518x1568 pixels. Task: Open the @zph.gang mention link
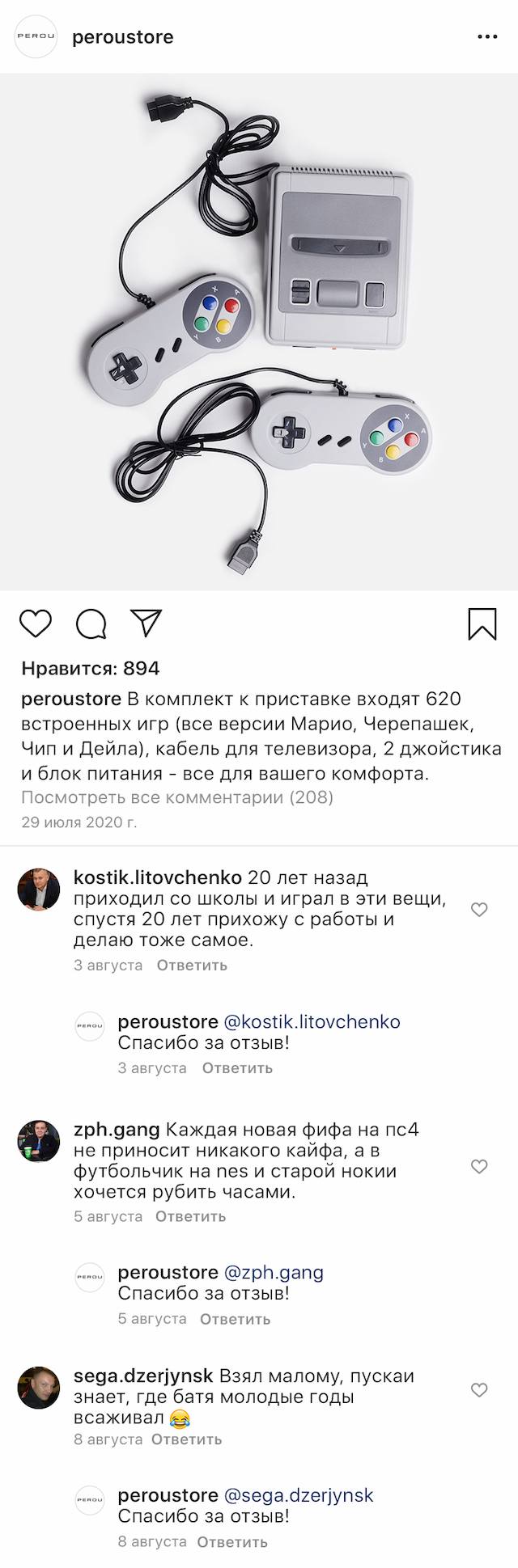tap(273, 1272)
